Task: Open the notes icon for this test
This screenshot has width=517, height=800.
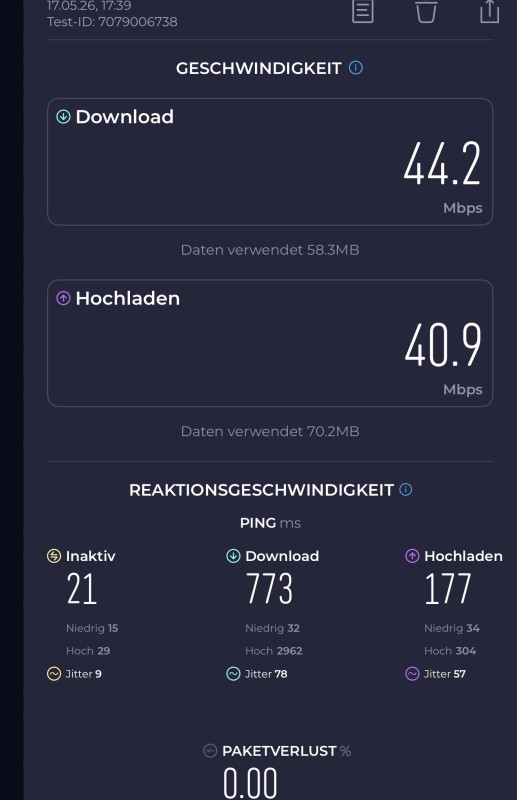Action: (363, 11)
